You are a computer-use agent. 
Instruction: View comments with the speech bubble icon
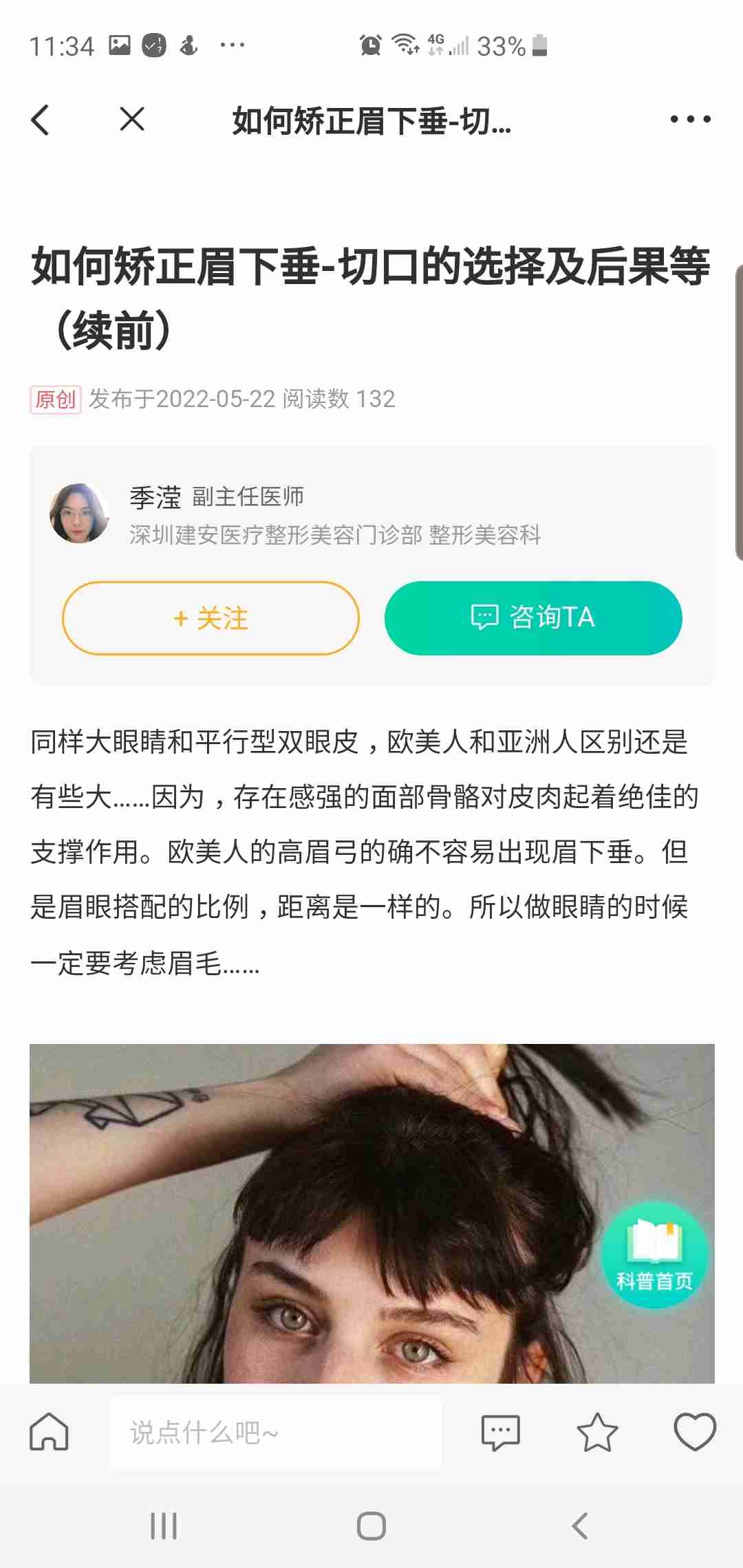pos(500,1433)
